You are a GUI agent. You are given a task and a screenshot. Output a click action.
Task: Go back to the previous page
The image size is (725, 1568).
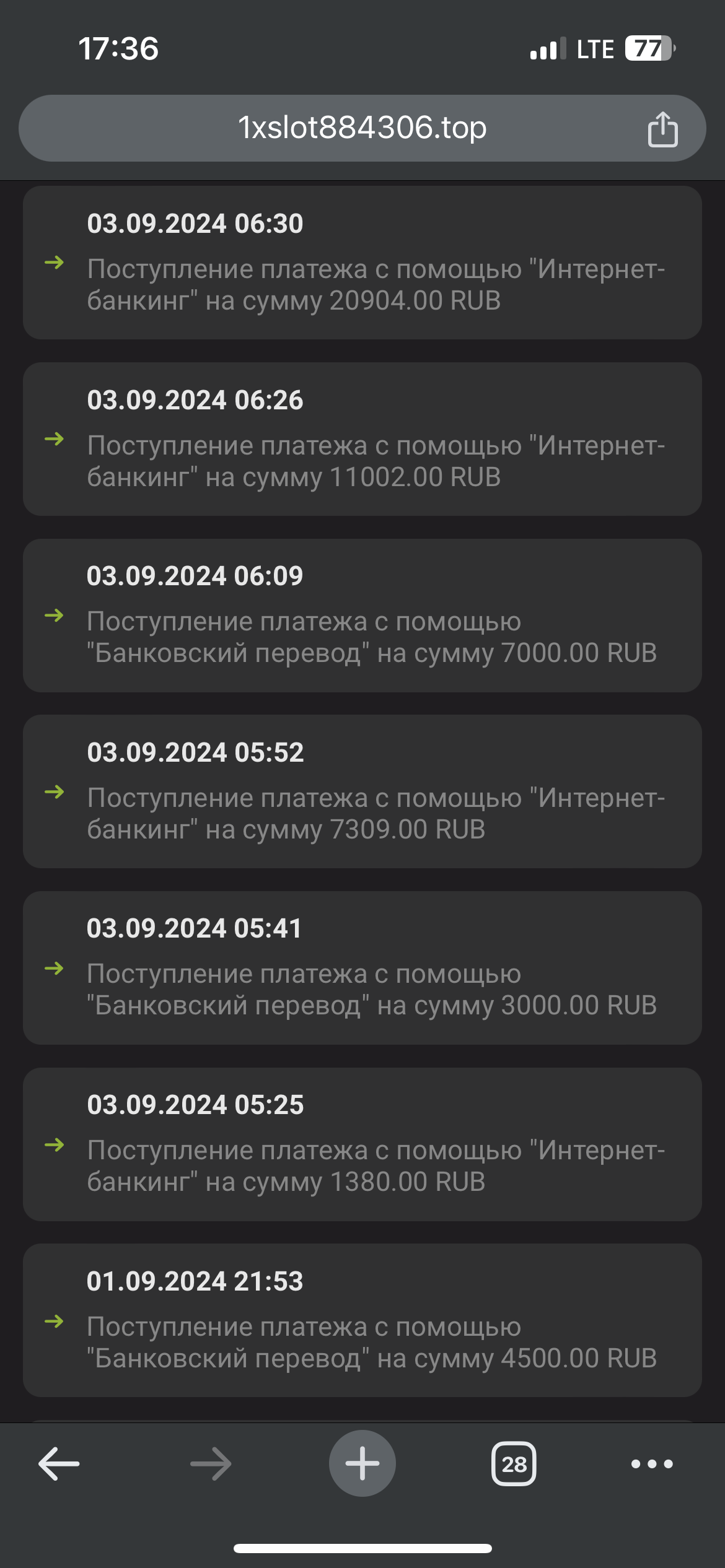pyautogui.click(x=59, y=1464)
